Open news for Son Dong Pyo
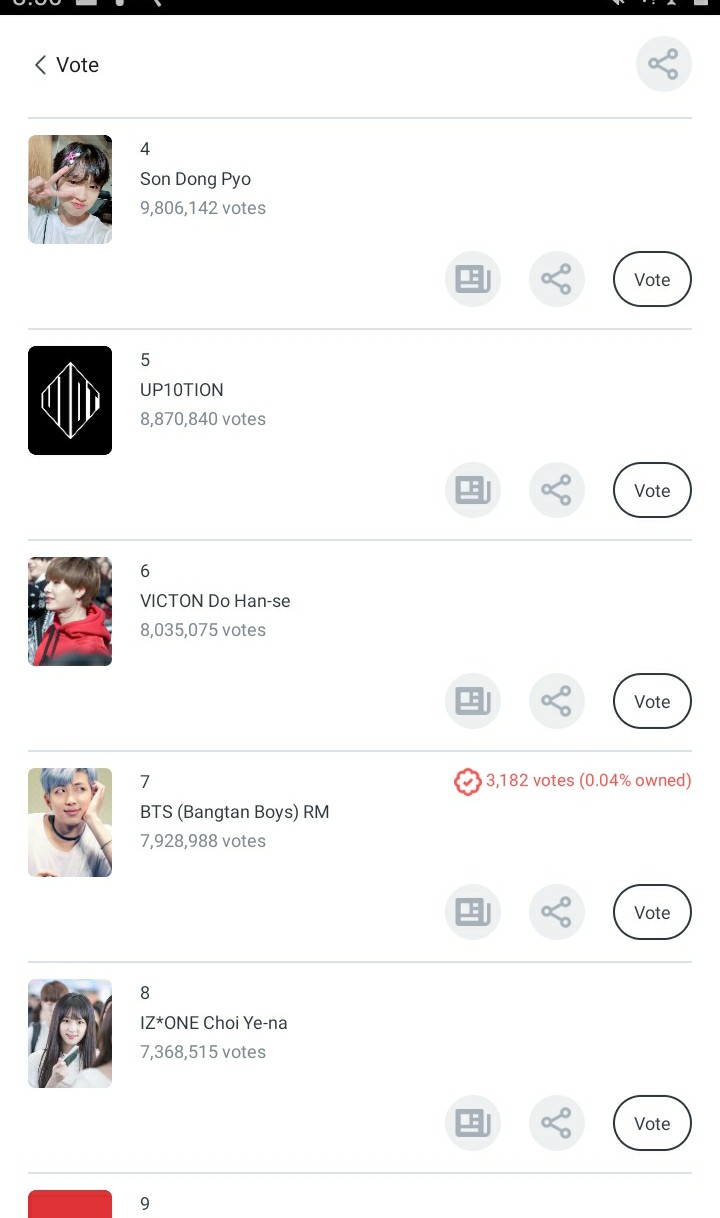 click(472, 280)
